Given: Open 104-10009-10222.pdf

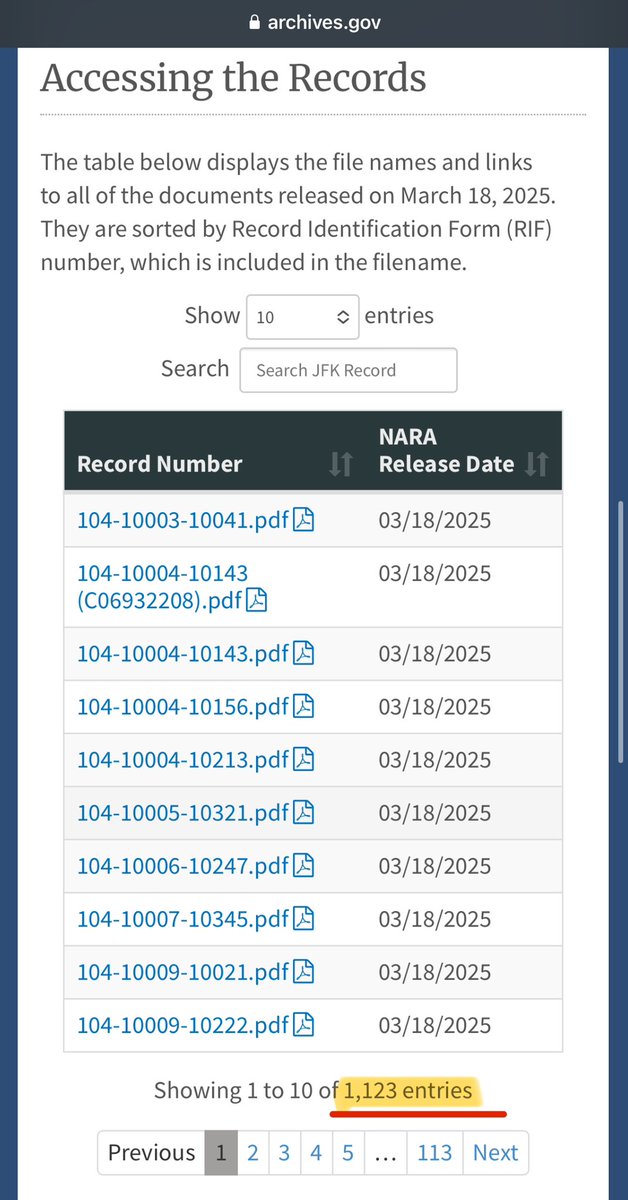Looking at the screenshot, I should pos(195,1025).
